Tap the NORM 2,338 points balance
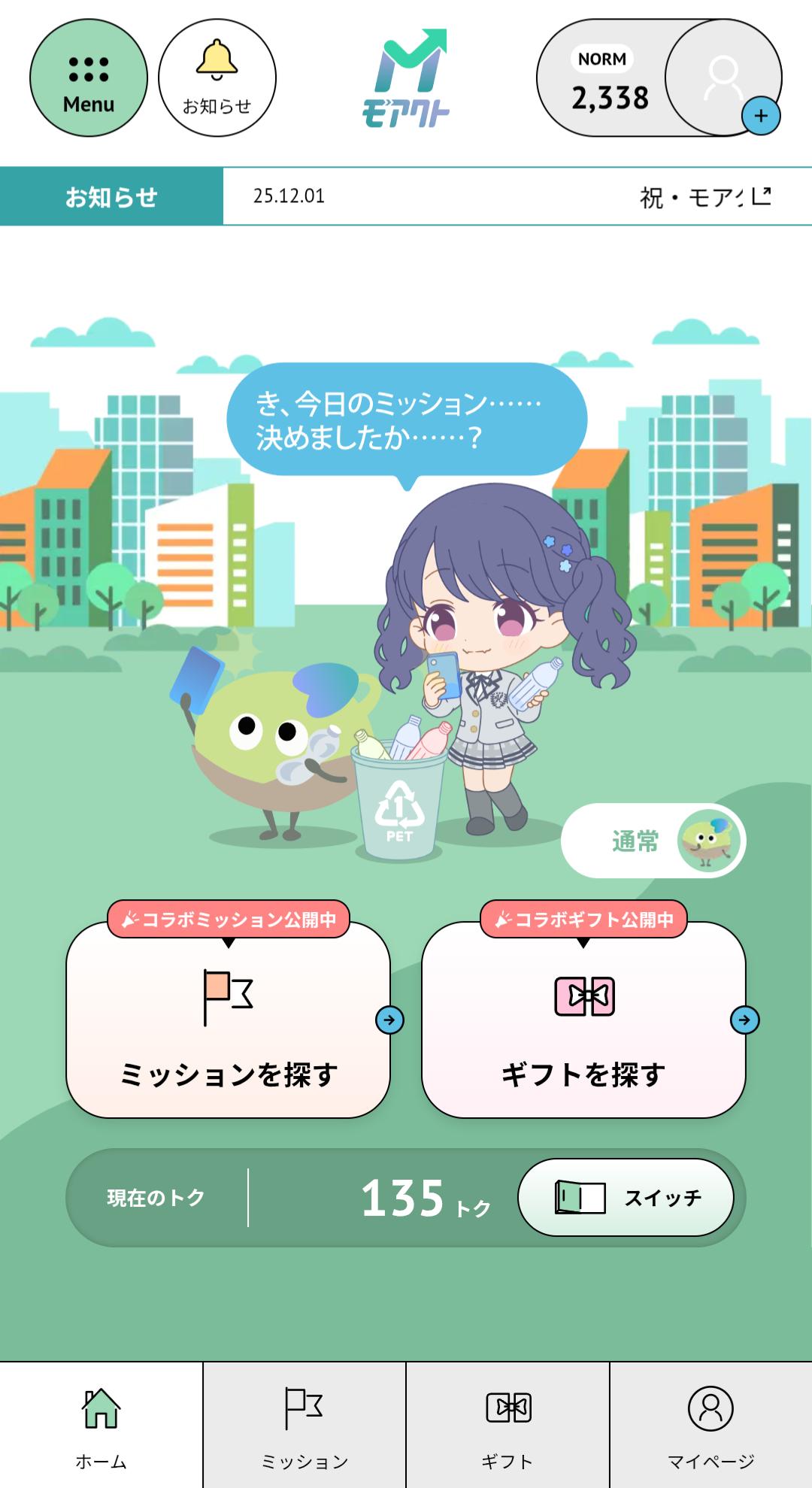This screenshot has height=1488, width=812. tap(605, 80)
